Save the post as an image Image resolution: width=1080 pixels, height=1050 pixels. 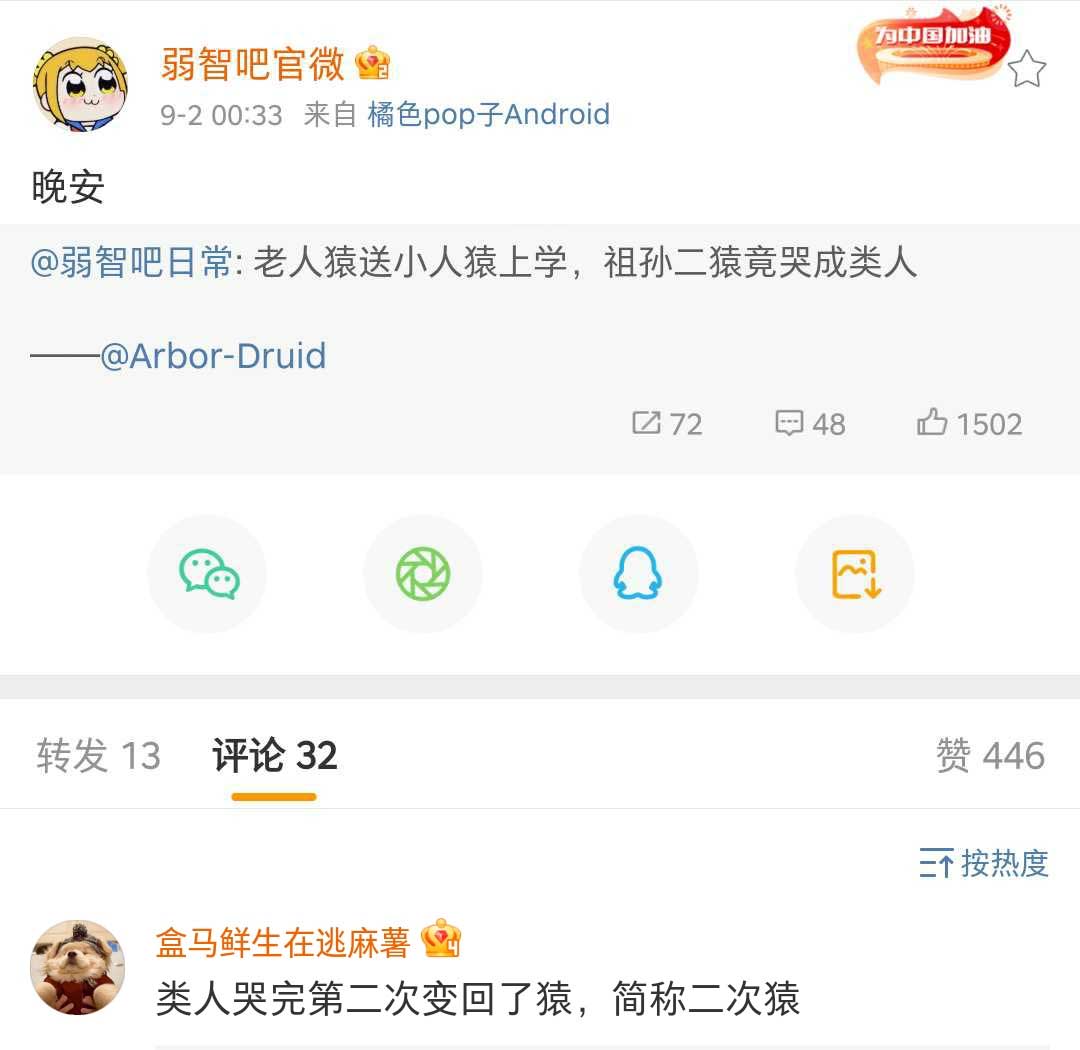coord(855,575)
